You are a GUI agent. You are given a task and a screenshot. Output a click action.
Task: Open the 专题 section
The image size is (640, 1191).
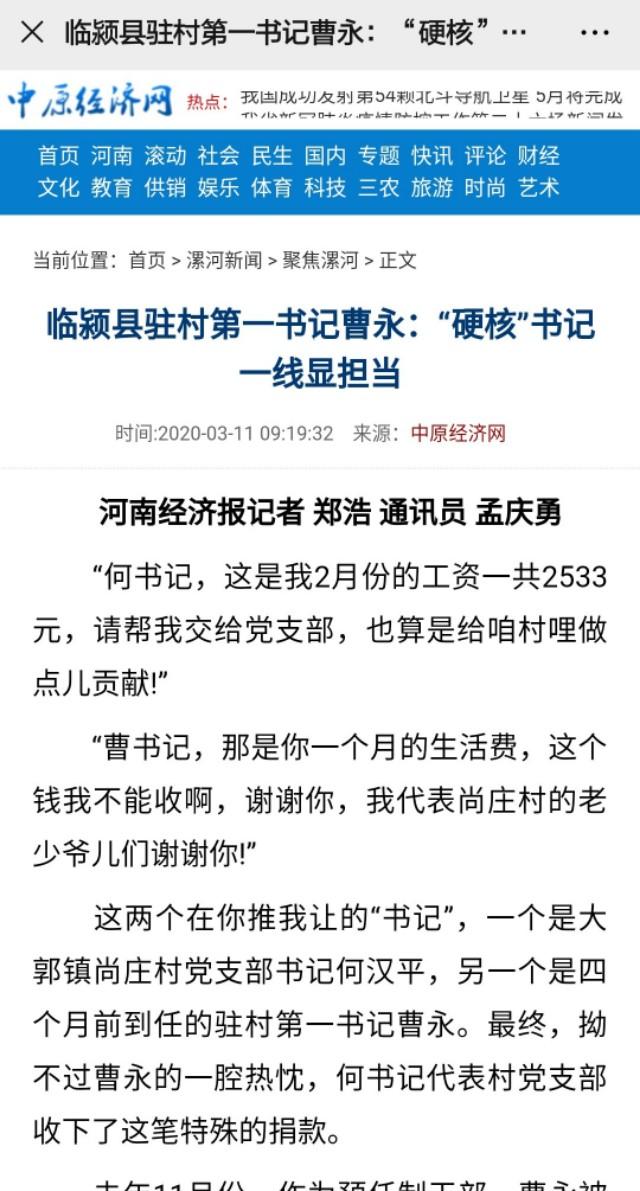tap(379, 156)
